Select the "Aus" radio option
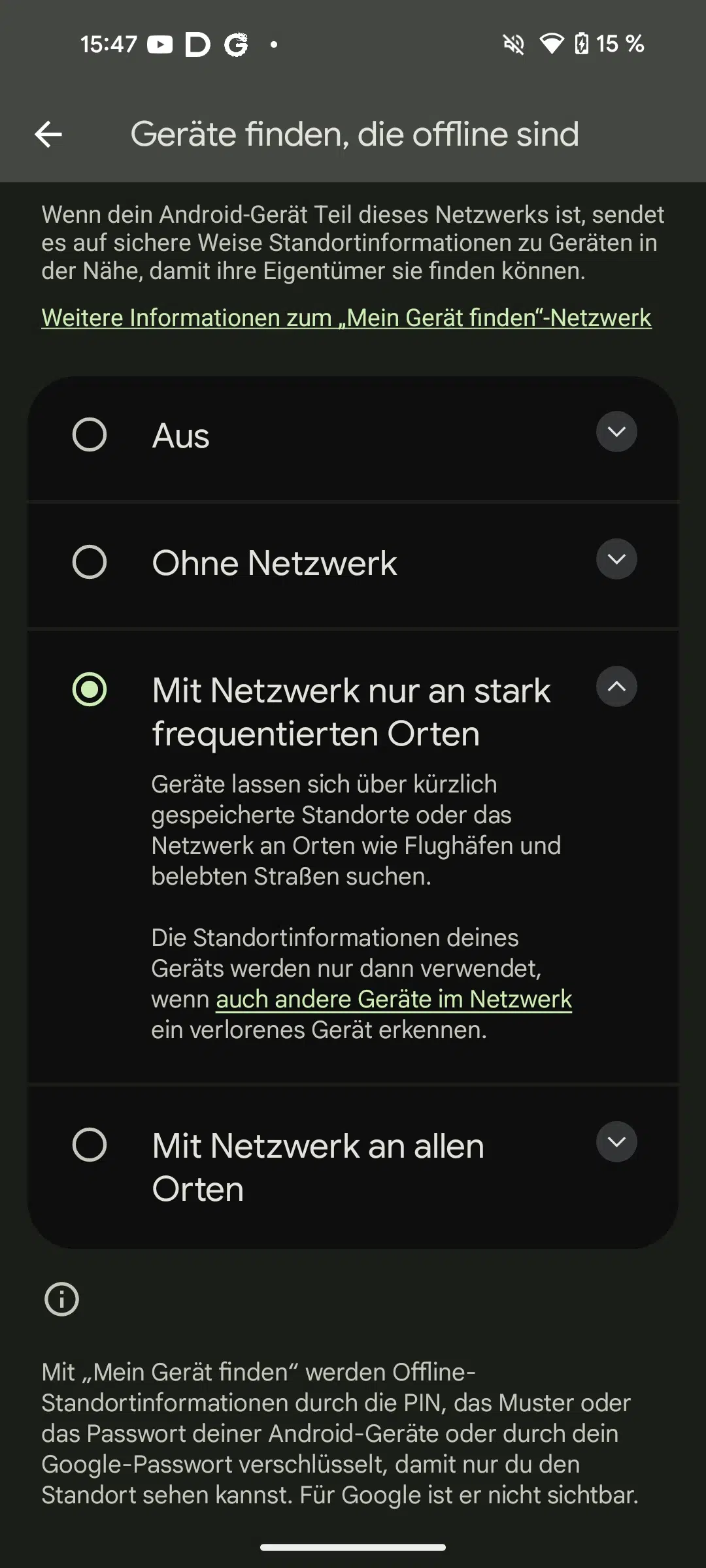Screen dimensions: 706x1568 click(x=90, y=434)
